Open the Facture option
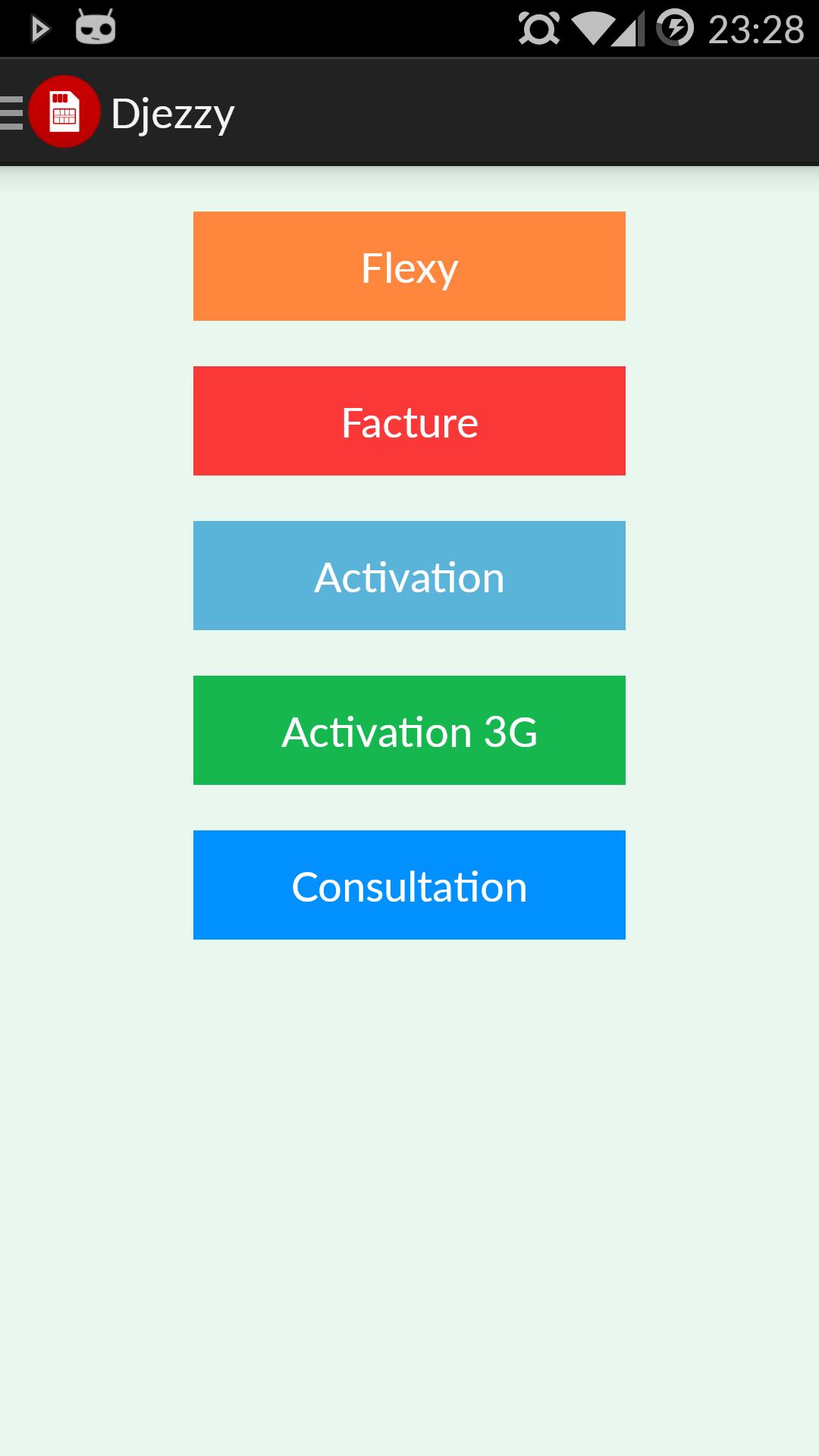This screenshot has width=819, height=1456. point(409,421)
